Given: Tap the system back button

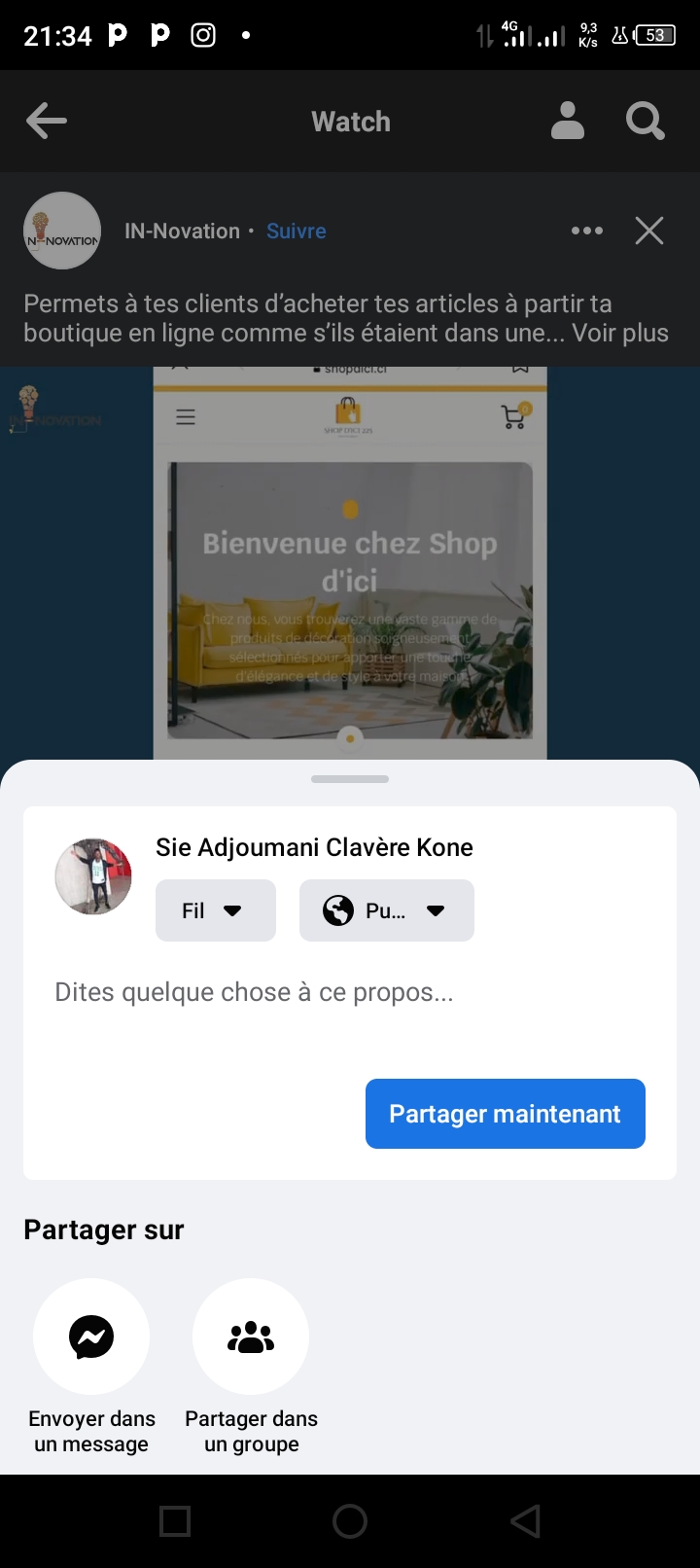Looking at the screenshot, I should point(525,1521).
